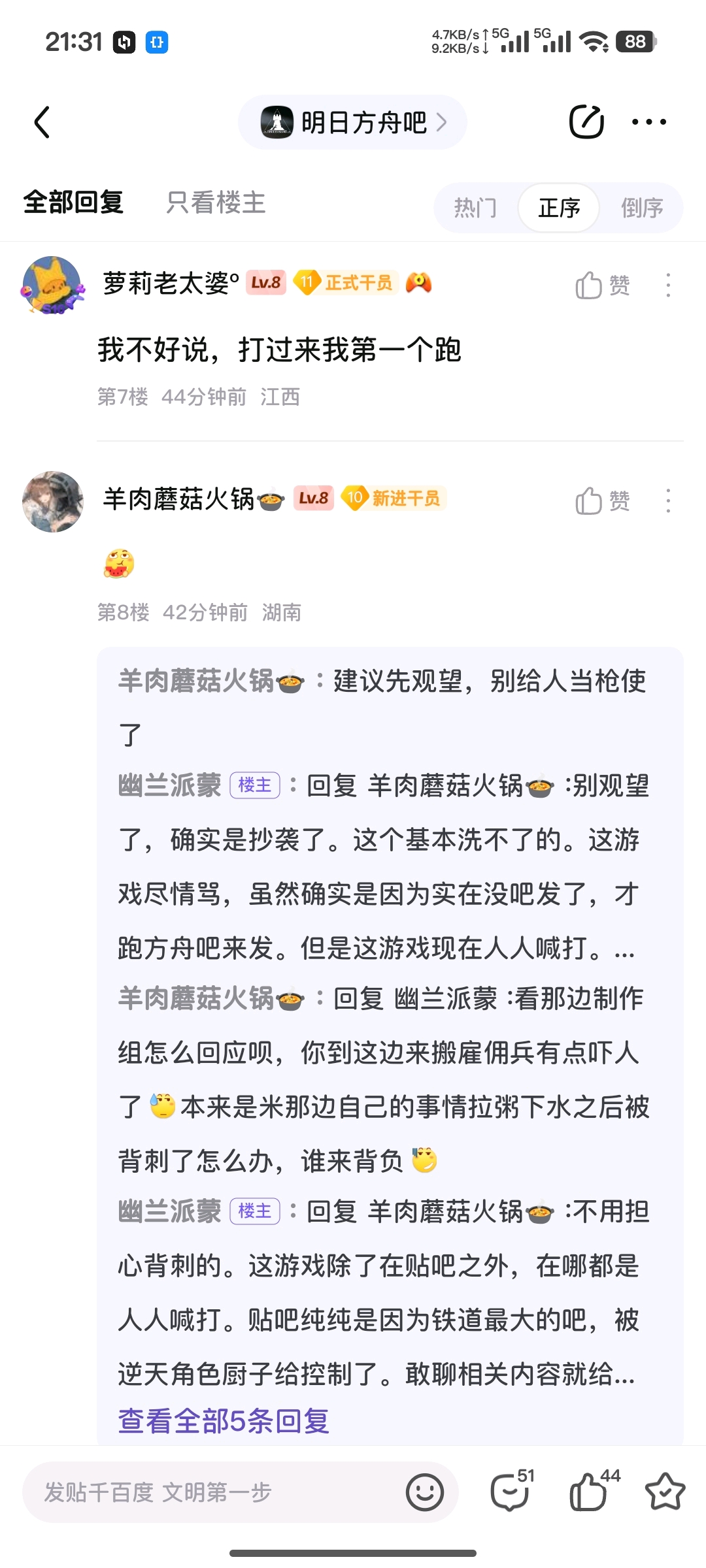Viewport: 706px width, 1568px height.
Task: Select the 全部回复 tab
Action: tap(73, 203)
